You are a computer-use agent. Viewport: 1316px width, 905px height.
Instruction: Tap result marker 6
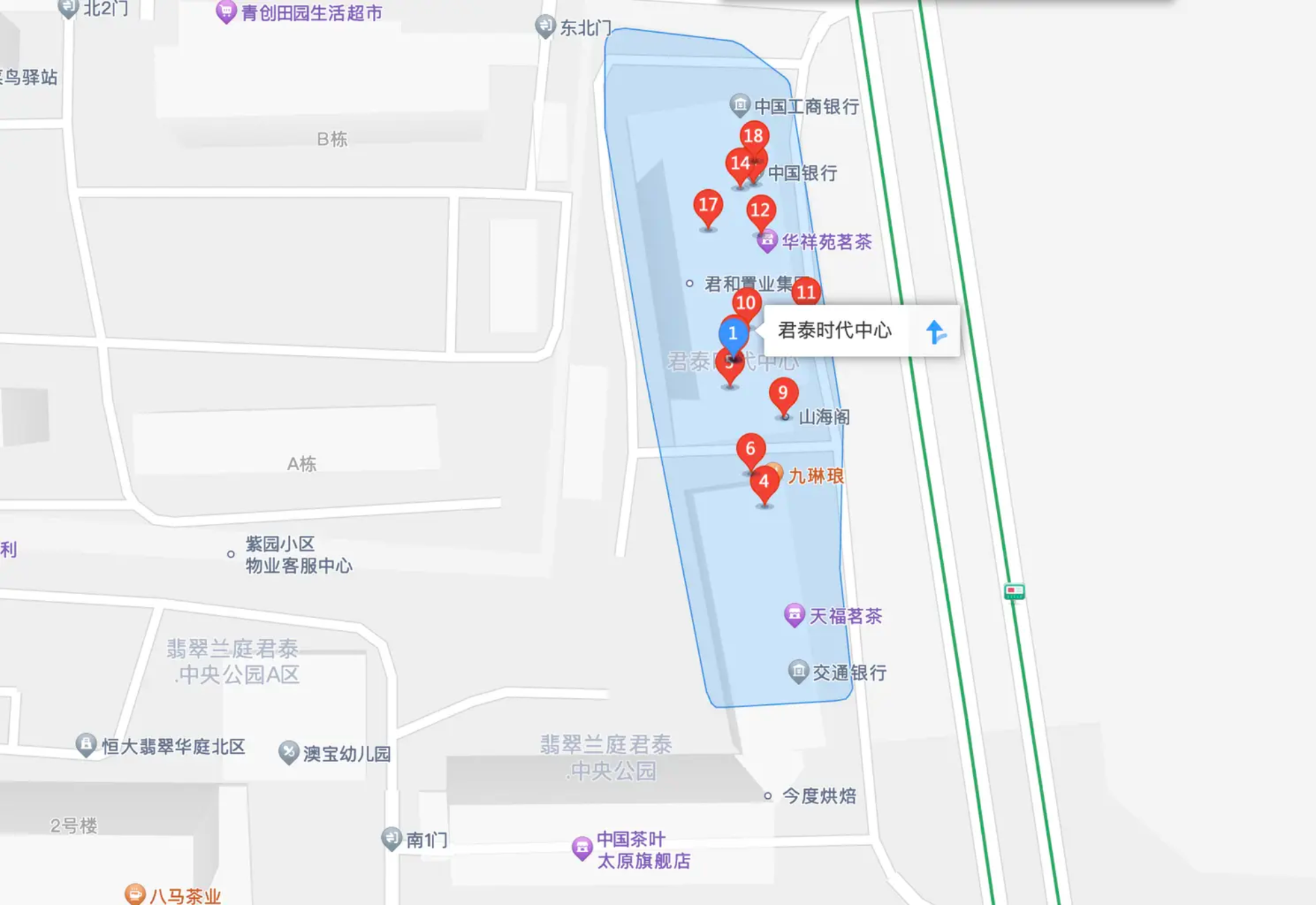tap(751, 449)
